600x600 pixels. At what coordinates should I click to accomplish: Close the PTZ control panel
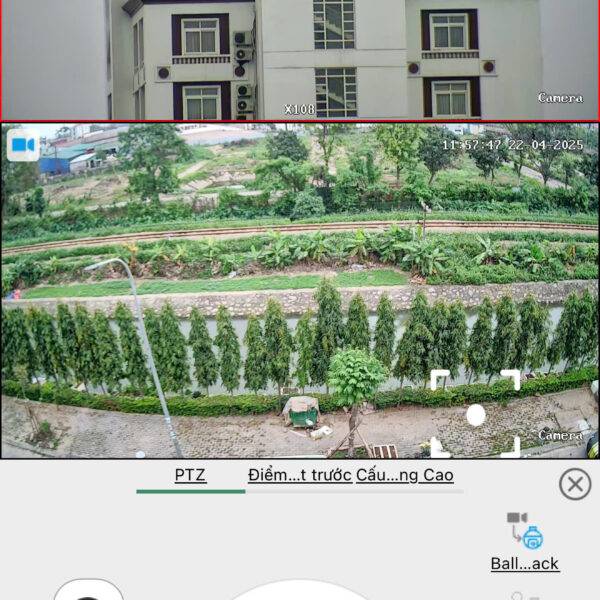pos(574,484)
